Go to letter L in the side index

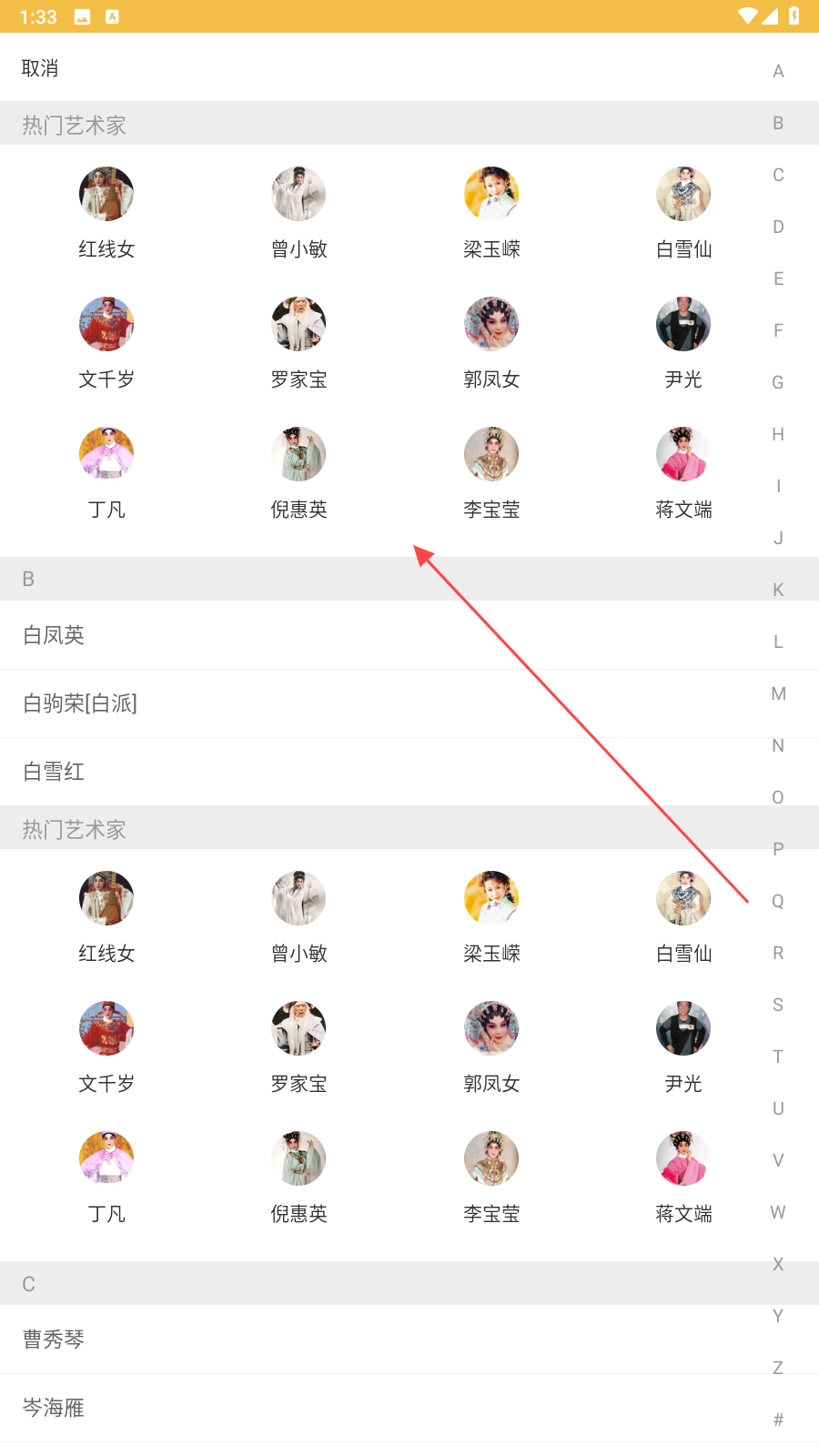[x=778, y=642]
